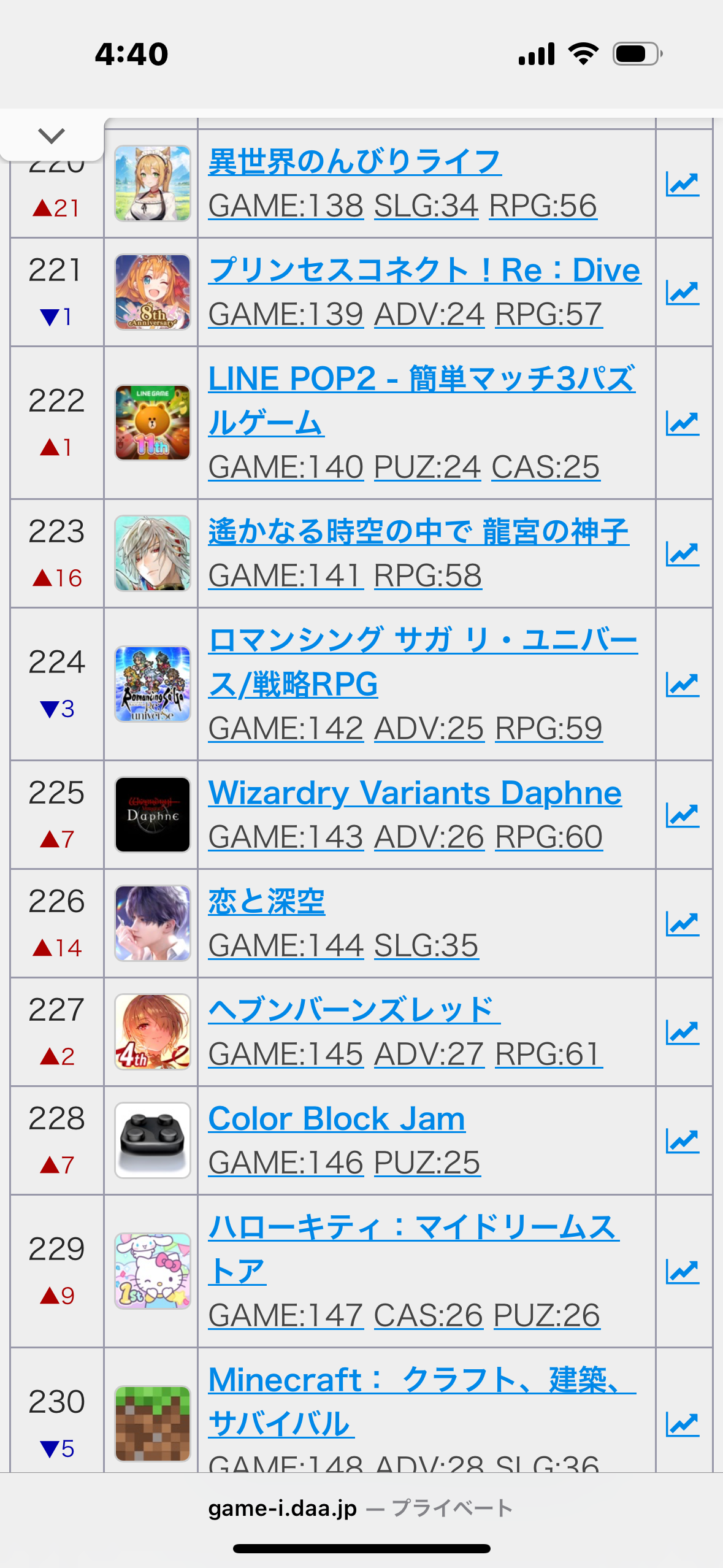Tap the game-i.daa.jp address bar
The image size is (723, 1568).
click(x=361, y=1508)
